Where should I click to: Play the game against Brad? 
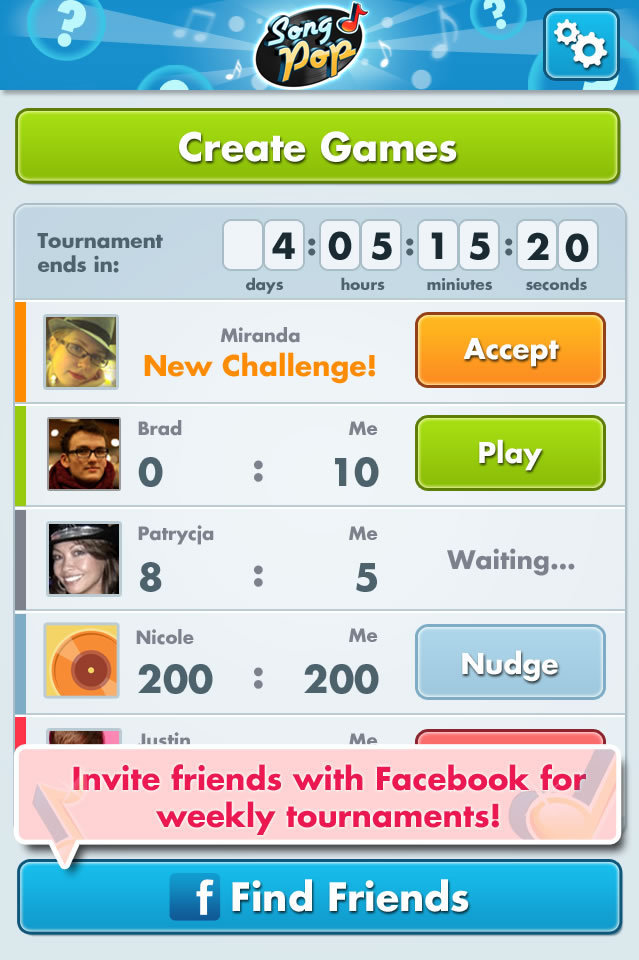[510, 454]
